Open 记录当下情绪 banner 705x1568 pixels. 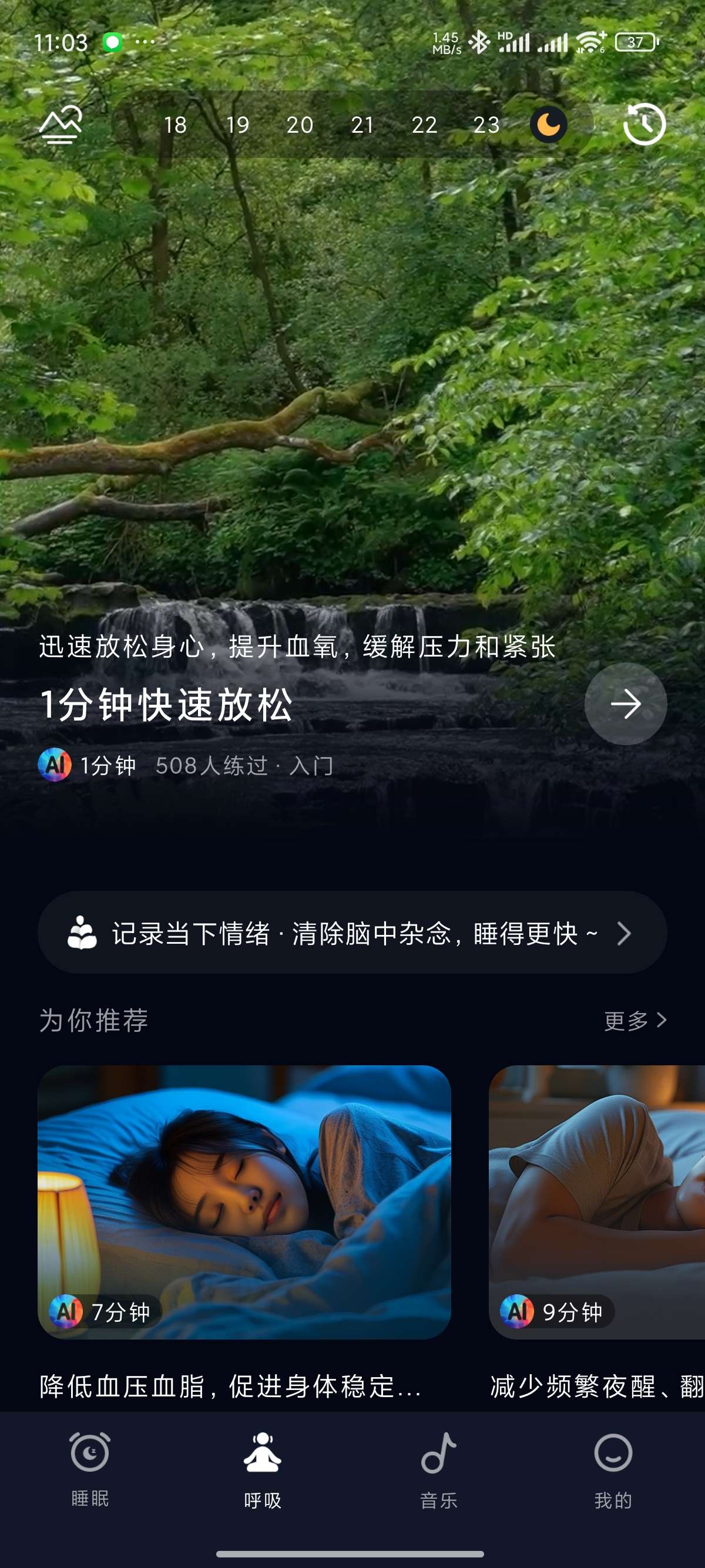pos(352,933)
